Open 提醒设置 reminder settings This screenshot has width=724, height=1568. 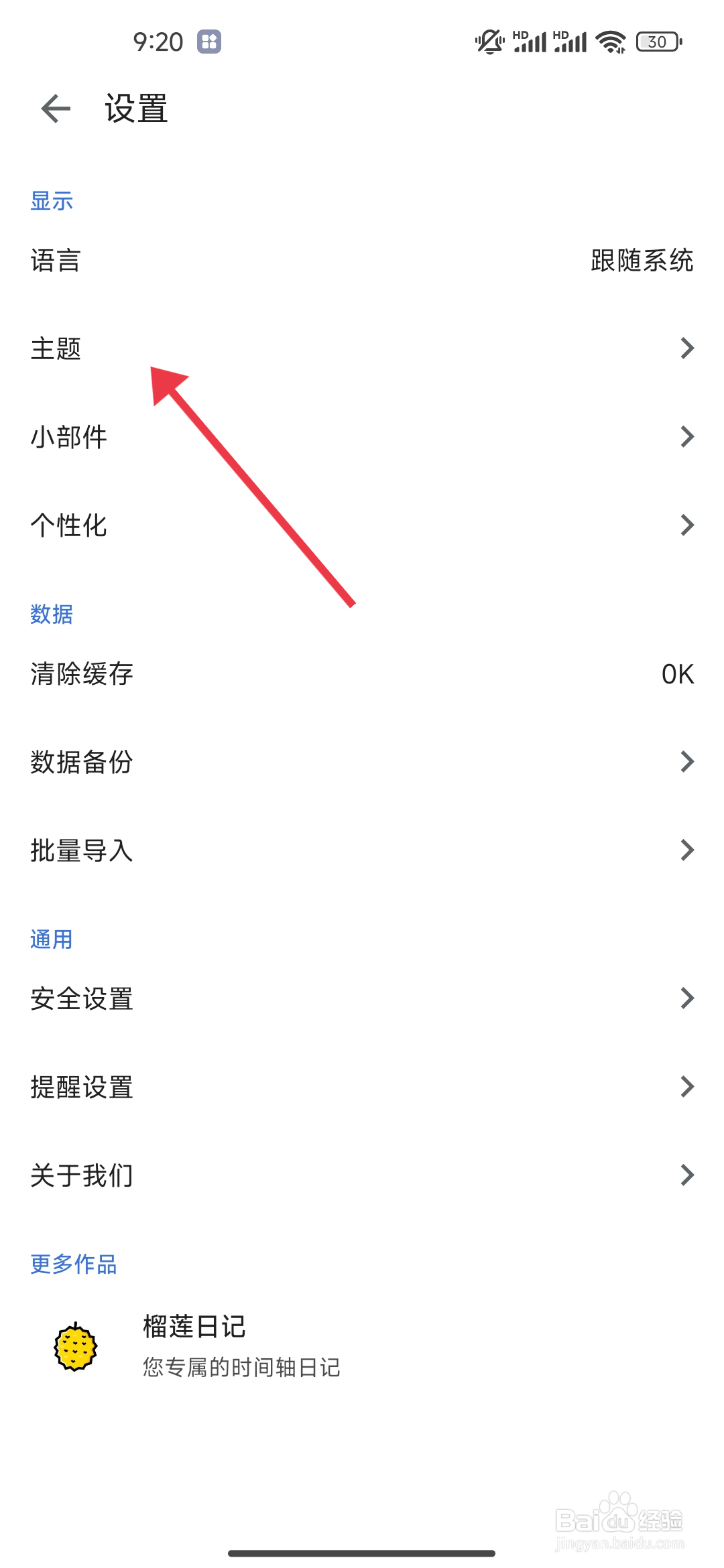[81, 1087]
